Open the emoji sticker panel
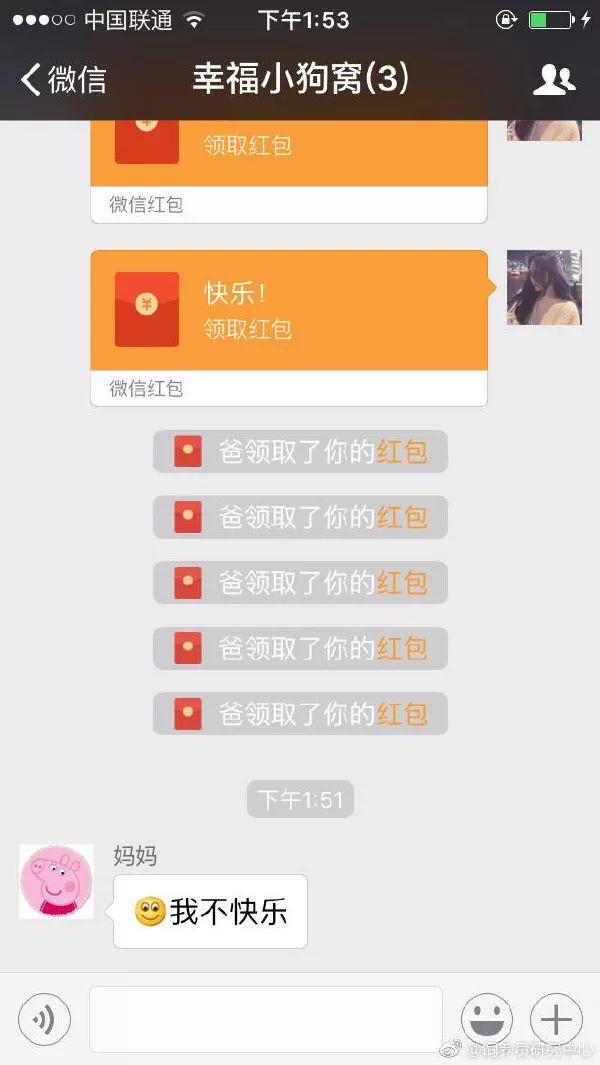600x1065 pixels. [x=487, y=1019]
